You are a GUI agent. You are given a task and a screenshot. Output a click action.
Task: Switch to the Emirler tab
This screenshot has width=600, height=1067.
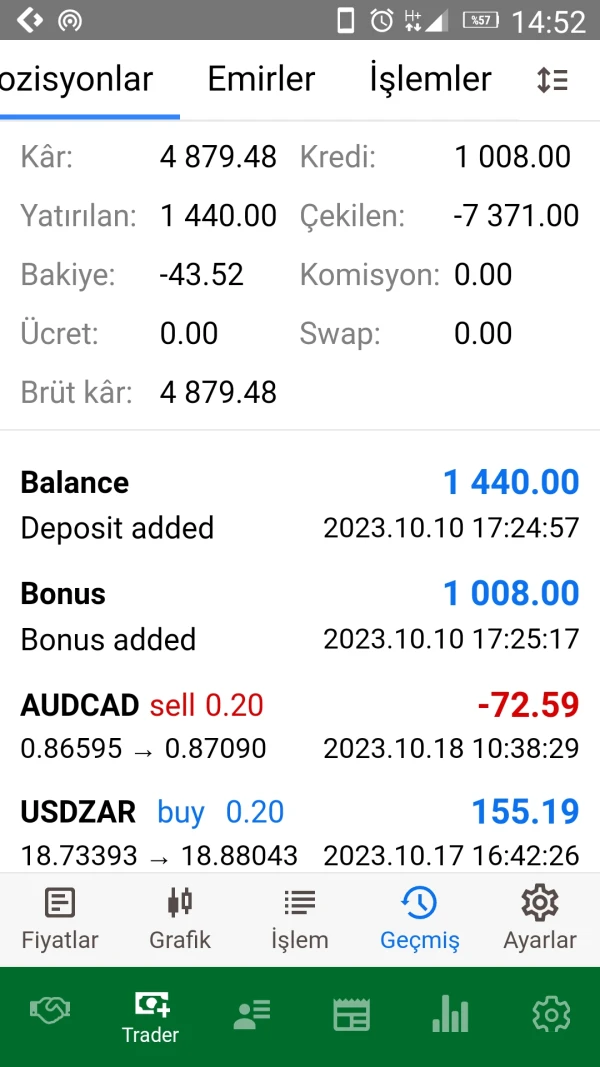click(x=261, y=80)
